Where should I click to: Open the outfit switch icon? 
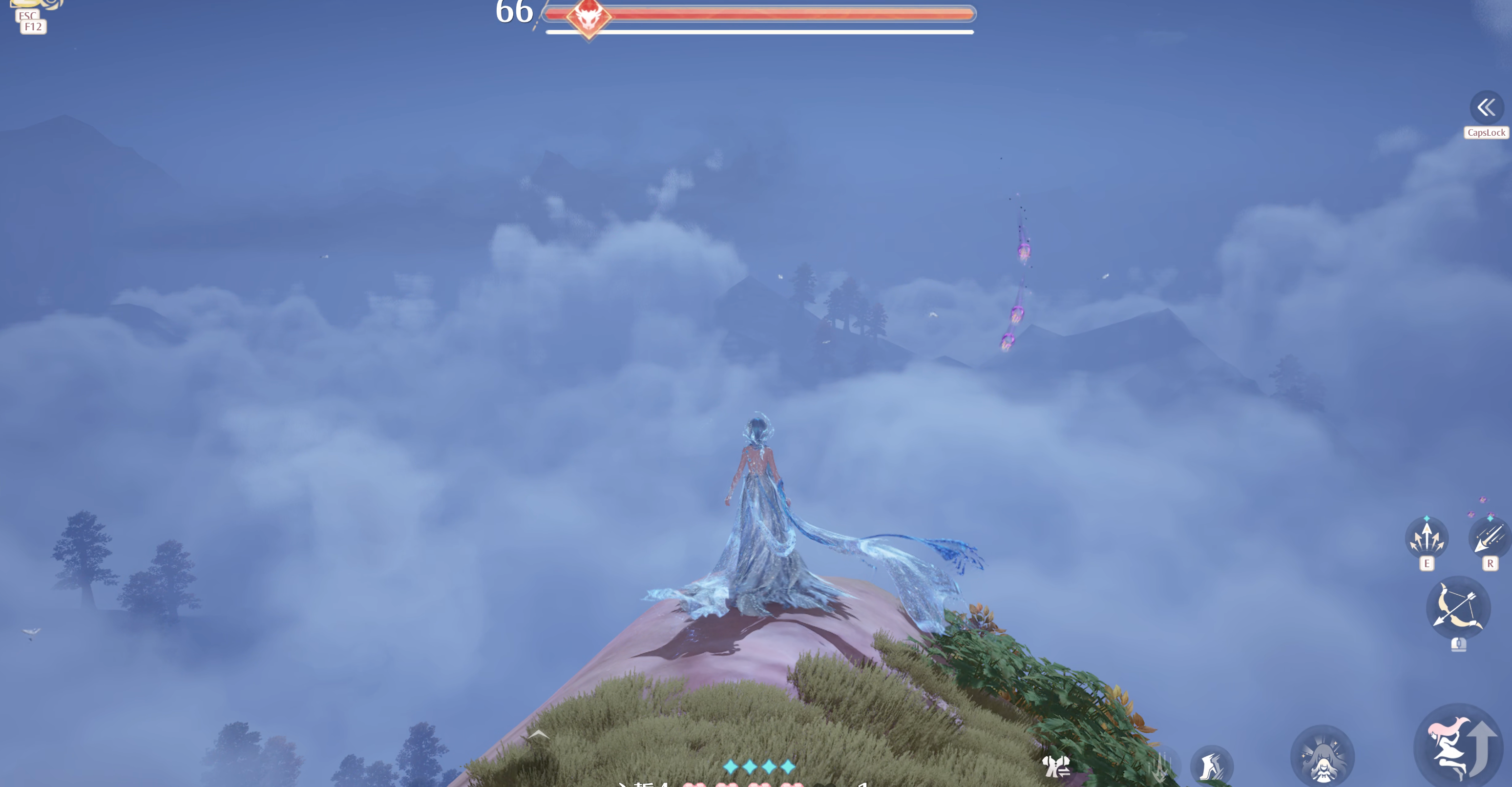pos(1055,766)
